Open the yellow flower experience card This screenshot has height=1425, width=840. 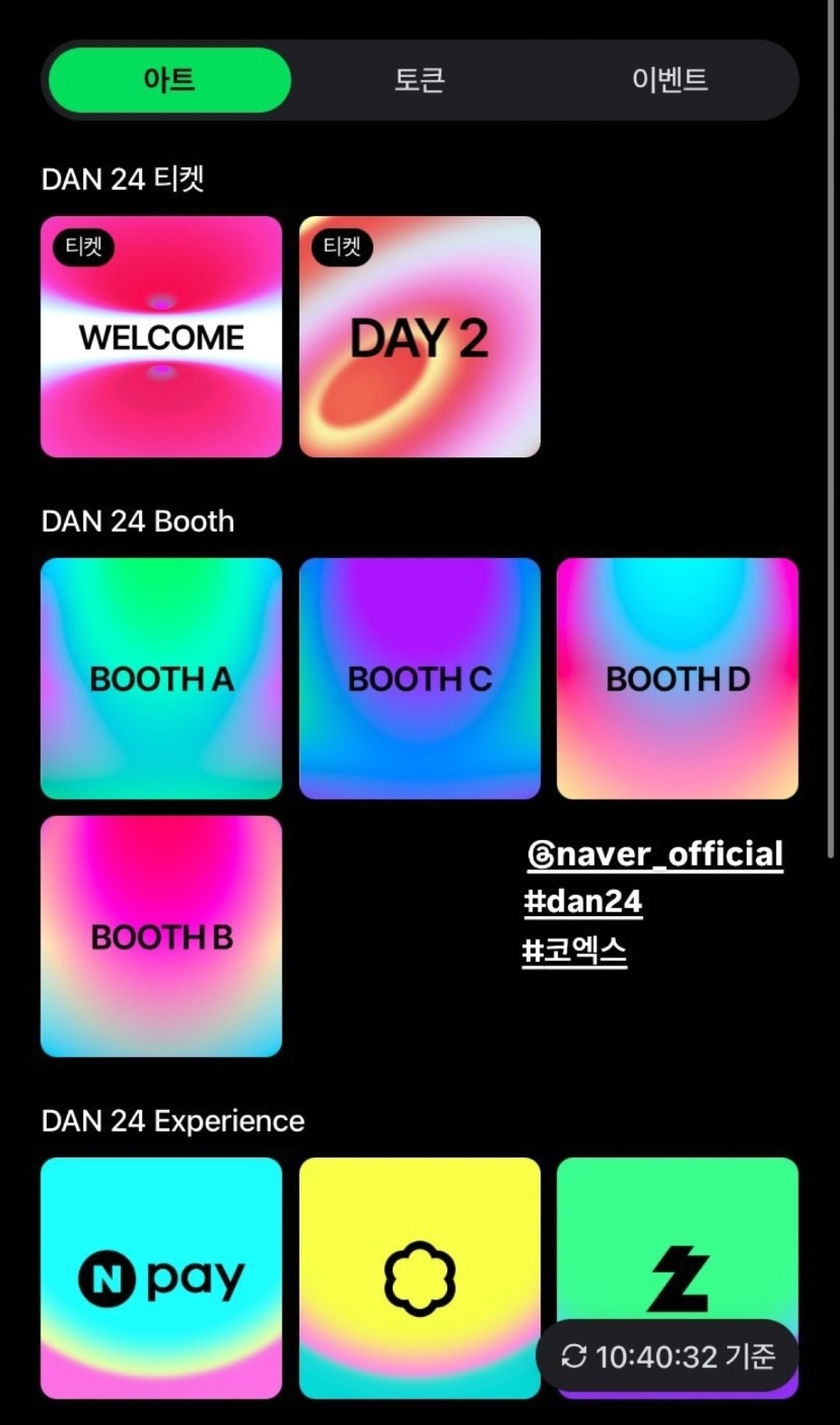click(x=419, y=1277)
